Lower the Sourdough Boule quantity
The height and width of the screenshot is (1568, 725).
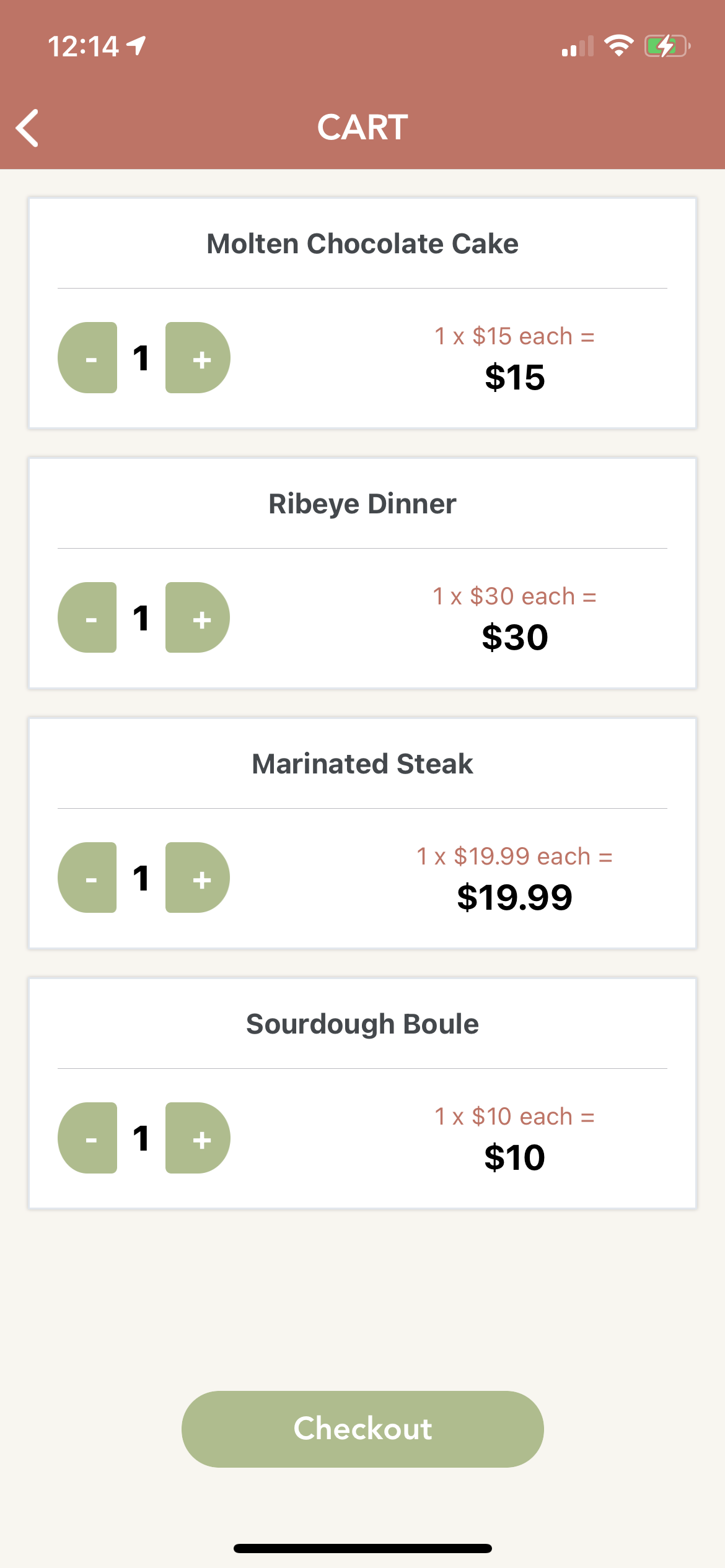point(88,1138)
